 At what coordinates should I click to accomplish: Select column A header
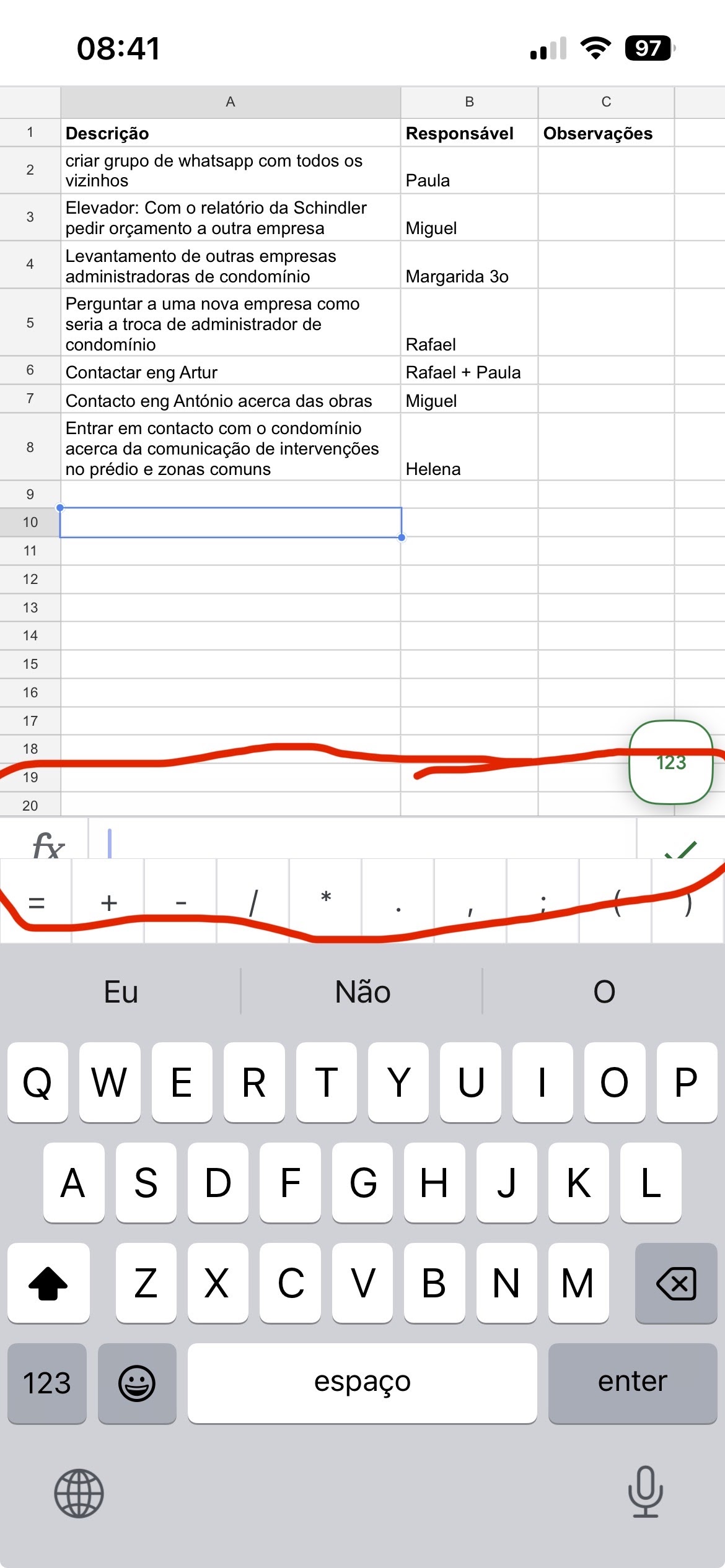(231, 102)
